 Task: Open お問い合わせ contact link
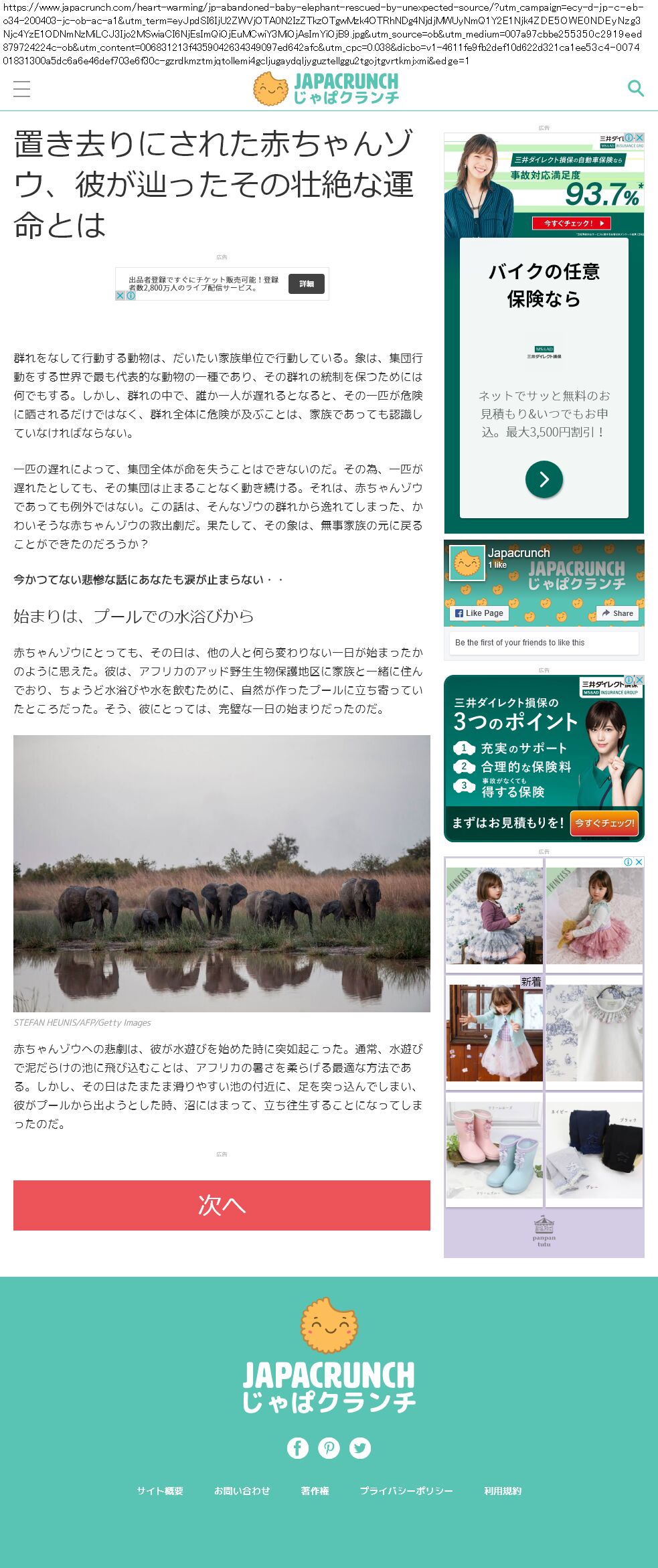pos(242,1490)
